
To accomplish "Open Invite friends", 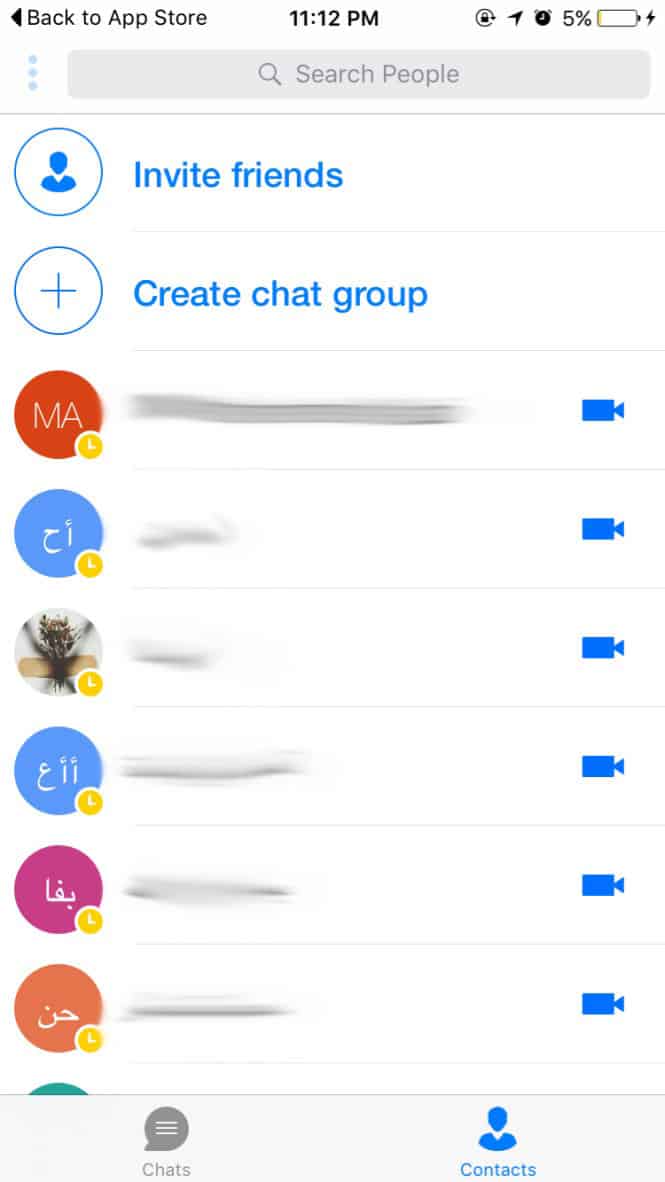I will pyautogui.click(x=238, y=175).
